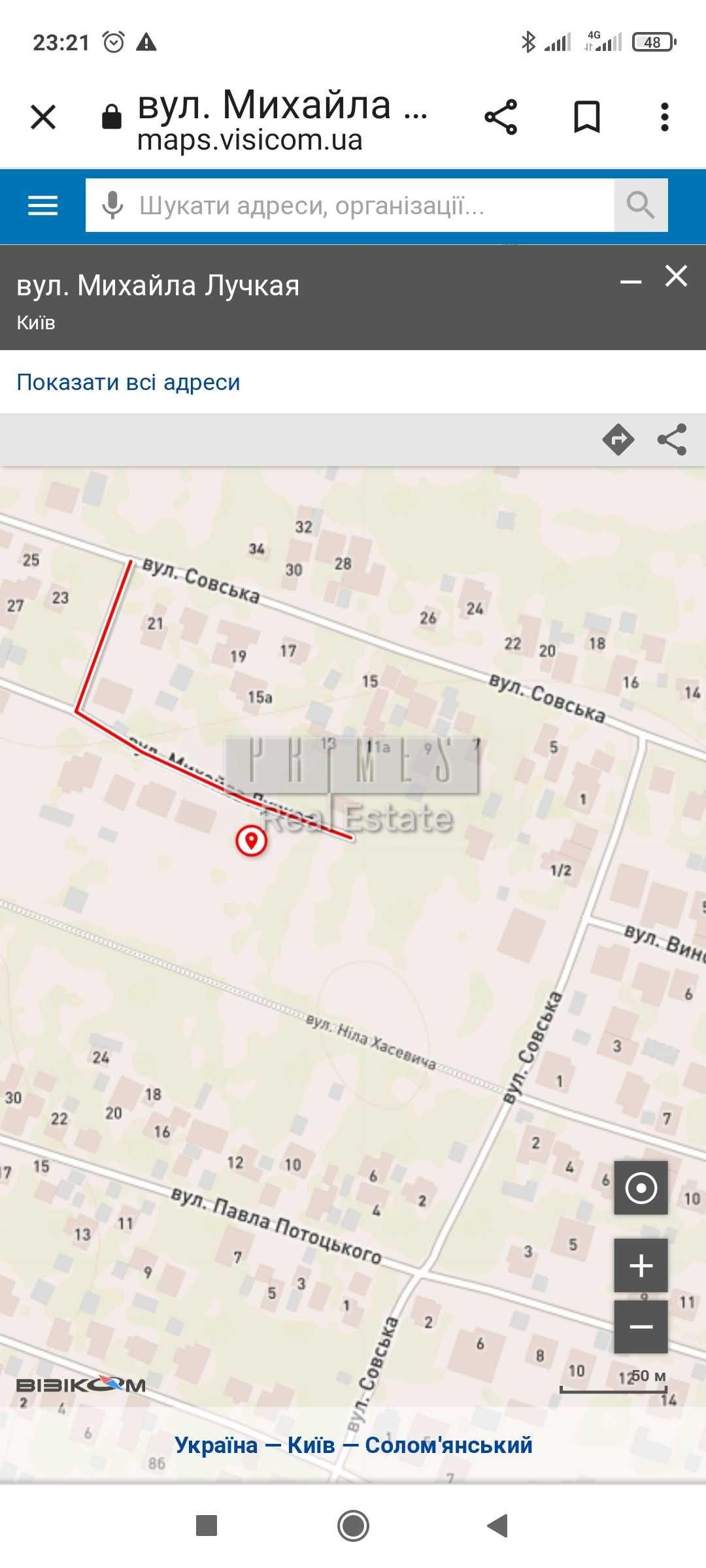706x1568 pixels.
Task: Close the вул. Михайла Лучкая panel
Action: click(676, 276)
